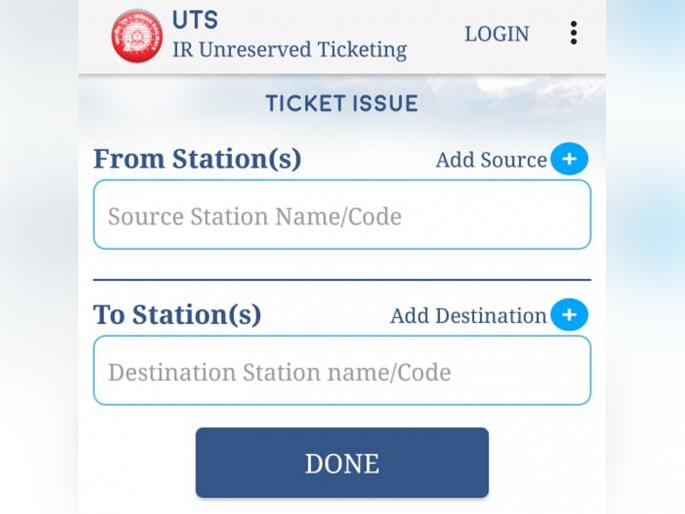
Task: Open the three-dot overflow menu
Action: click(x=573, y=33)
